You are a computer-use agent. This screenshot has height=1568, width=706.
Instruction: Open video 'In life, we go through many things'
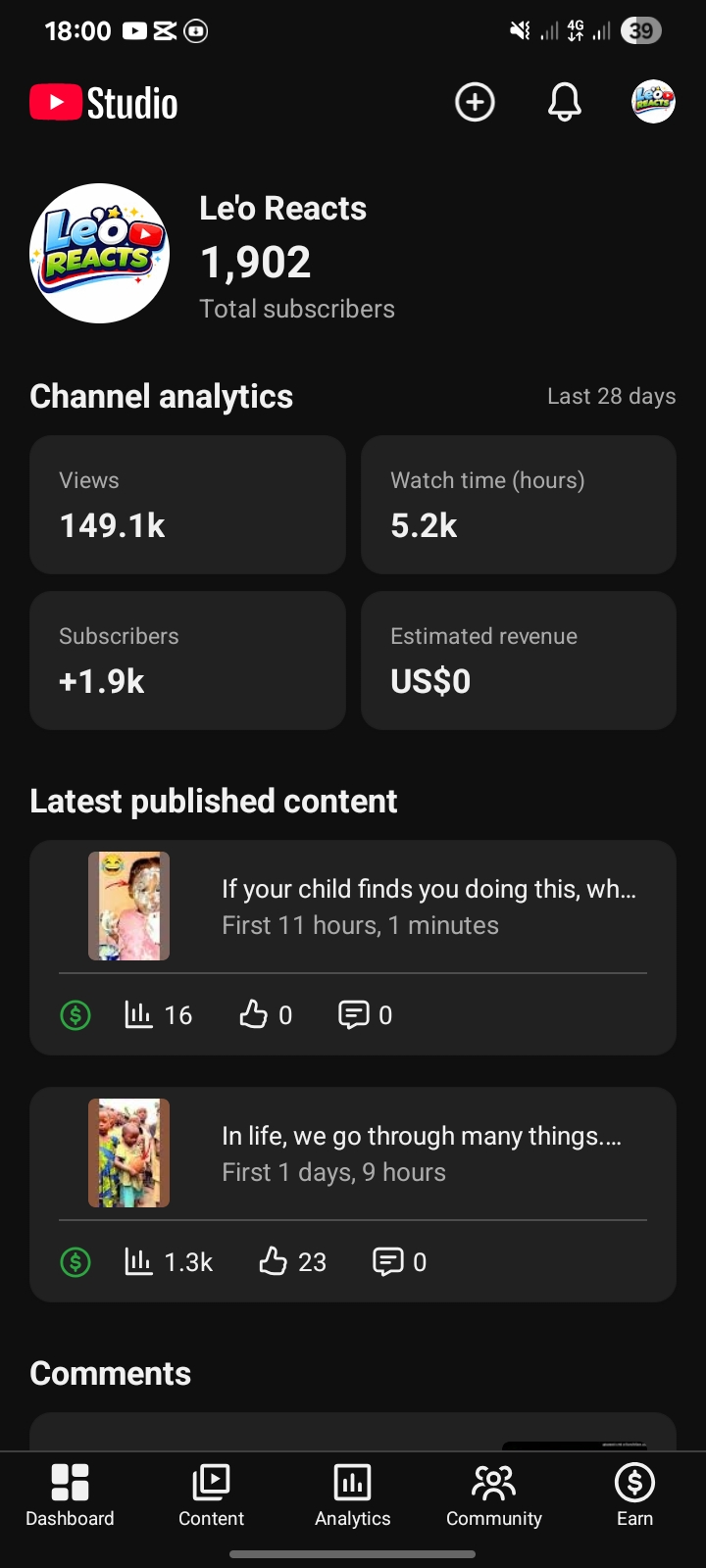[x=422, y=1152]
